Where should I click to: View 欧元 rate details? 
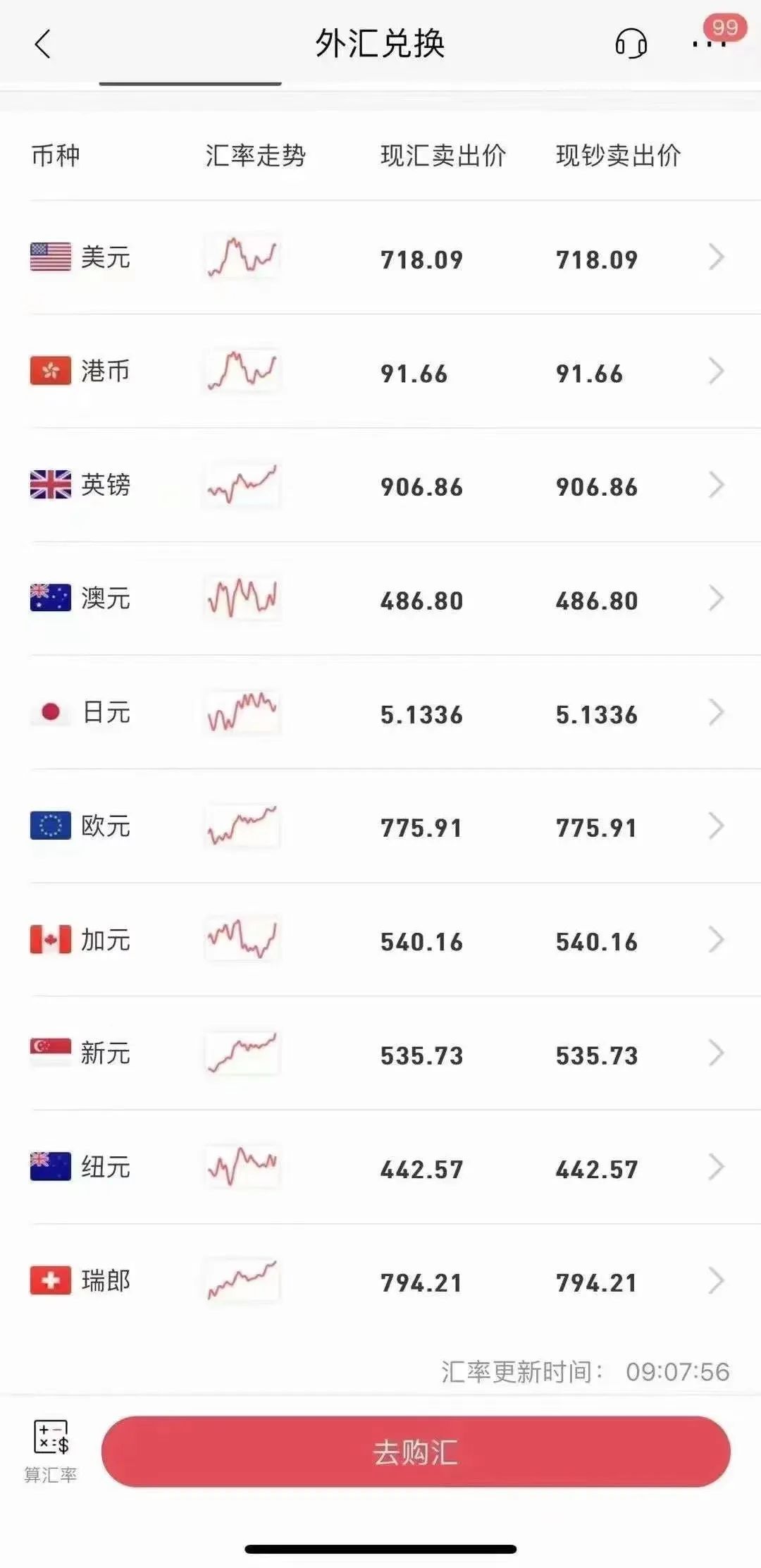(380, 826)
